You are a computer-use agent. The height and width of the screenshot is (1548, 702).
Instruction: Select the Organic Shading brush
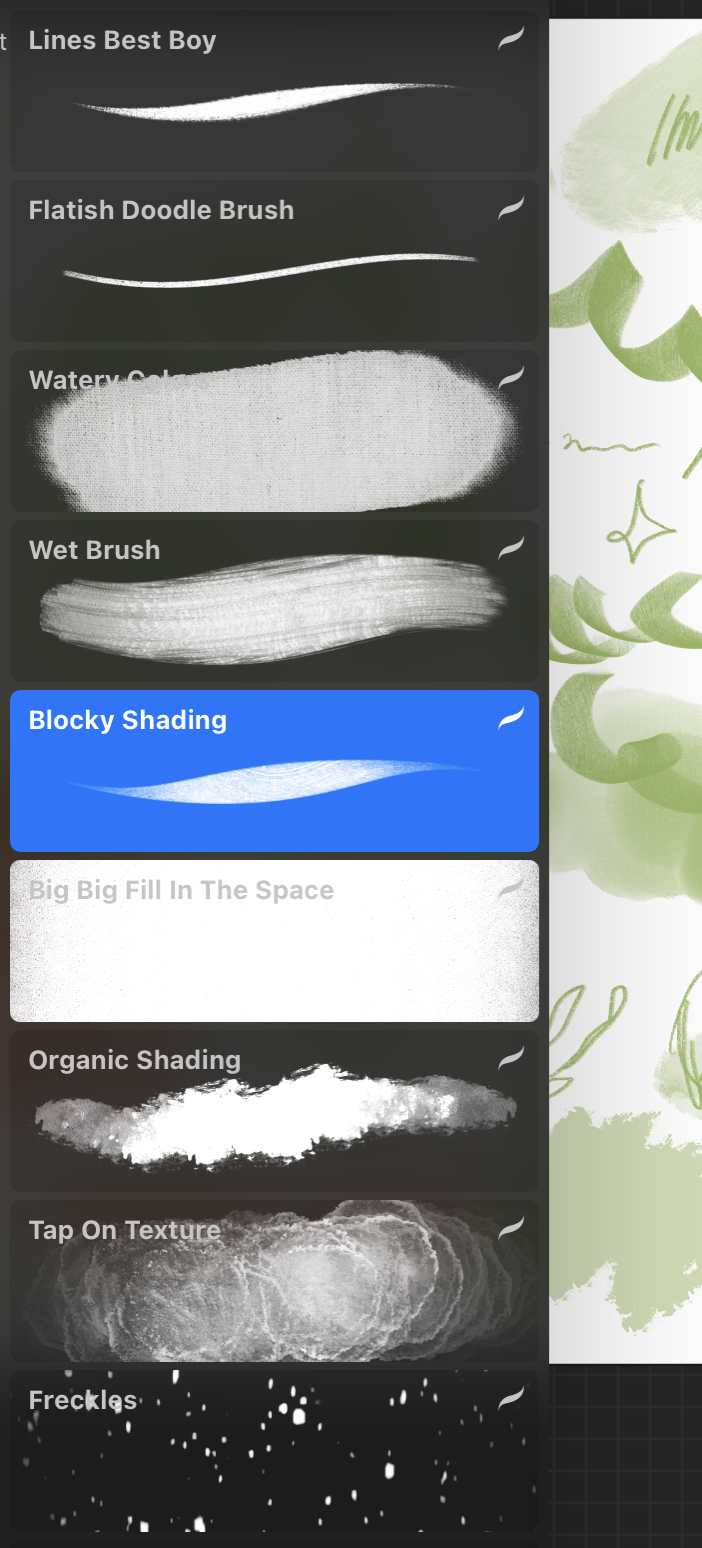274,1111
